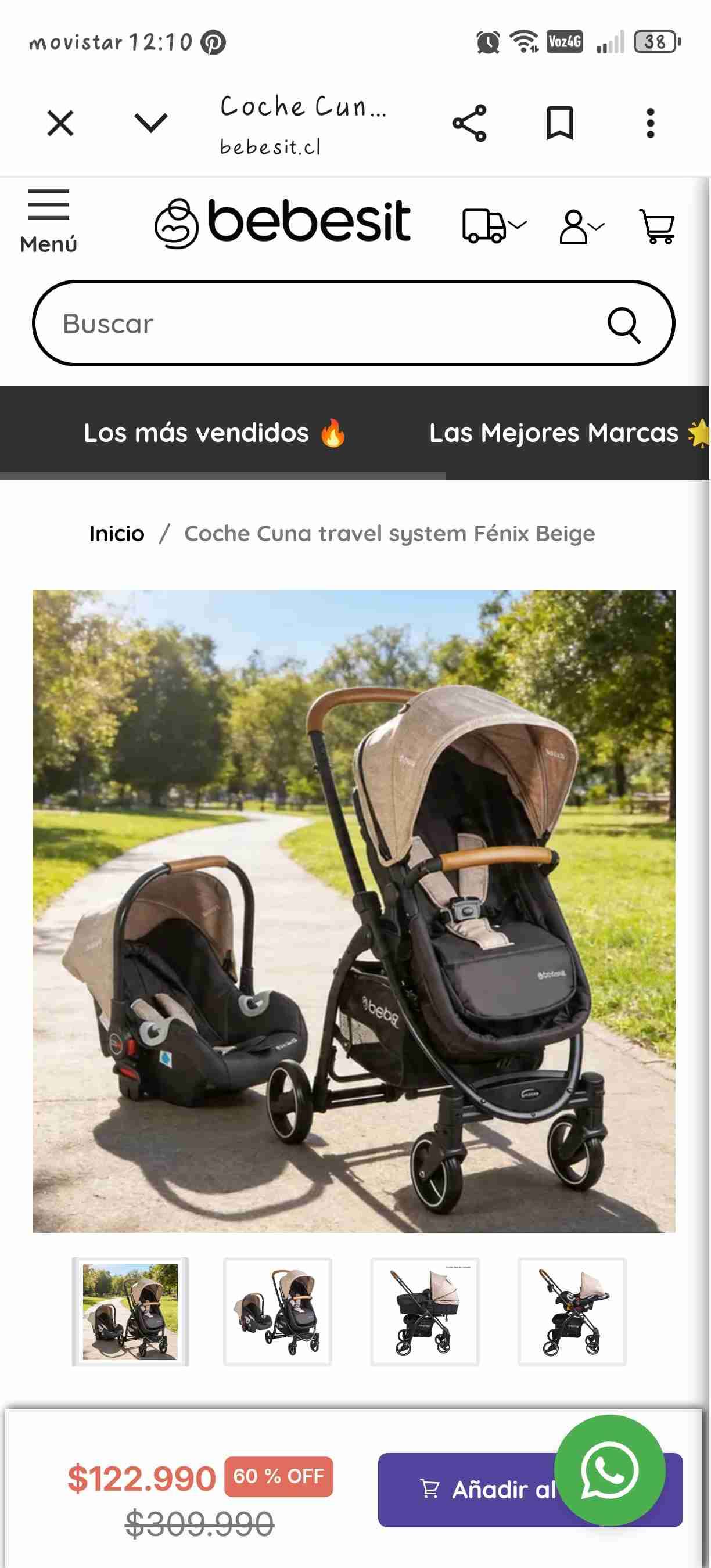Viewport: 711px width, 1568px height.
Task: Tap the bebesit logo
Action: click(286, 222)
